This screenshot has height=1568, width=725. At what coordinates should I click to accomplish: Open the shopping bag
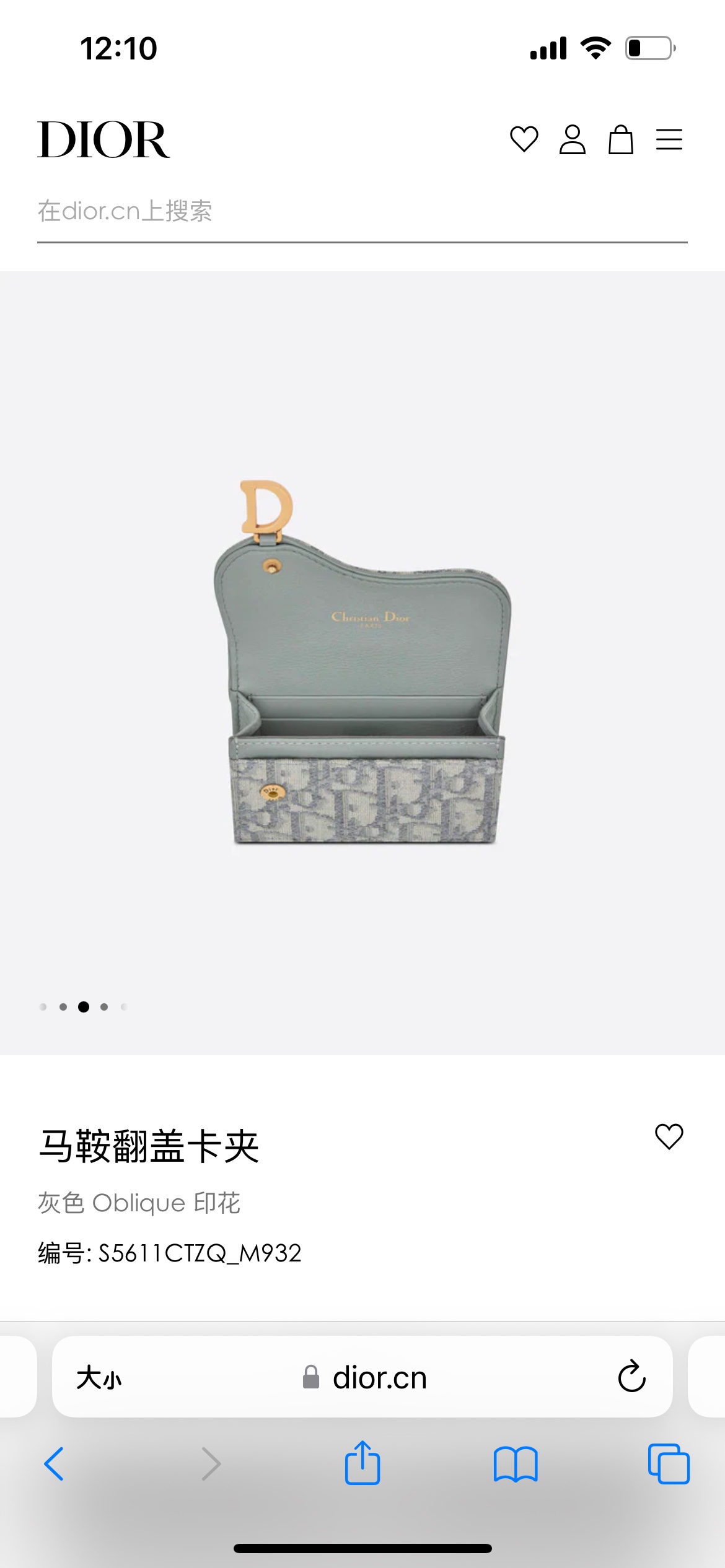tap(620, 139)
